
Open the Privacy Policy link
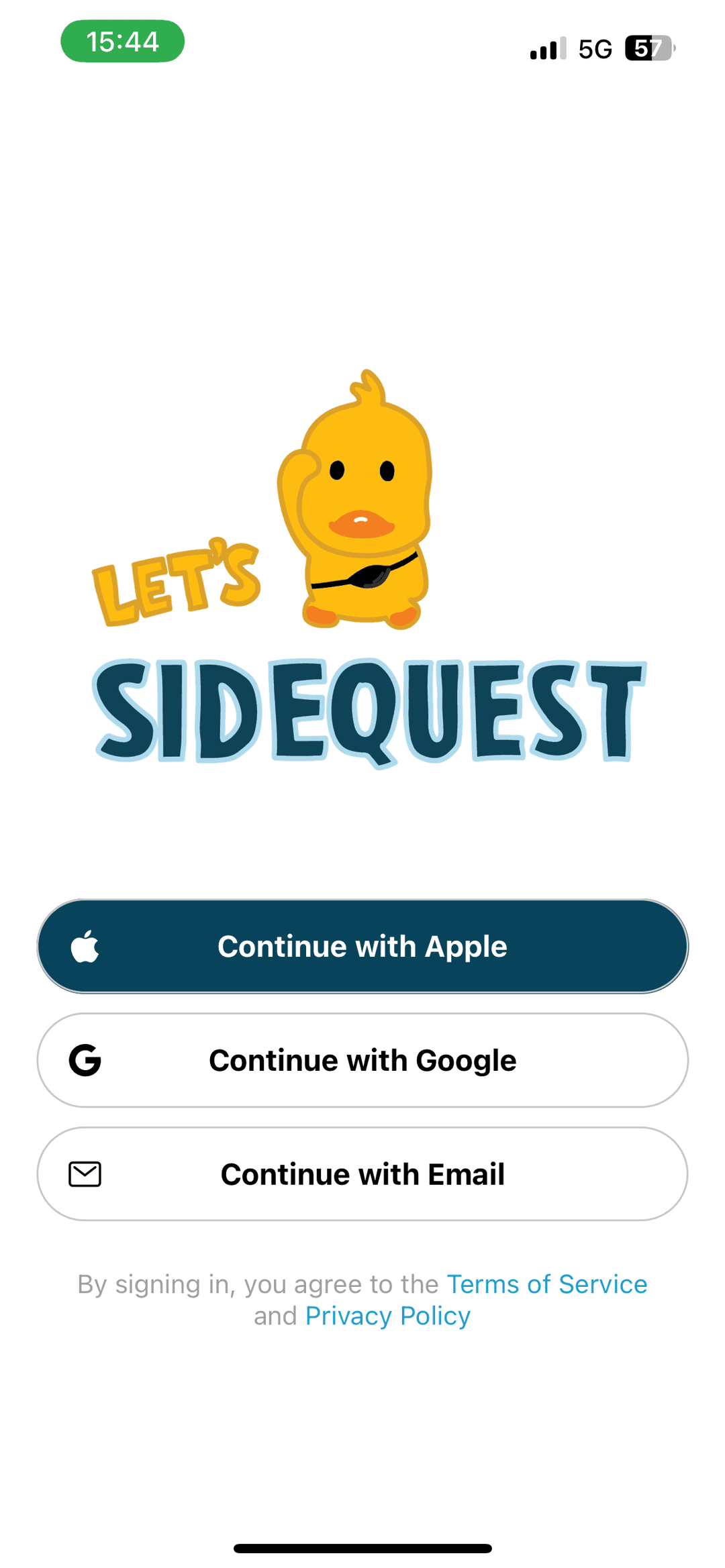(388, 1315)
